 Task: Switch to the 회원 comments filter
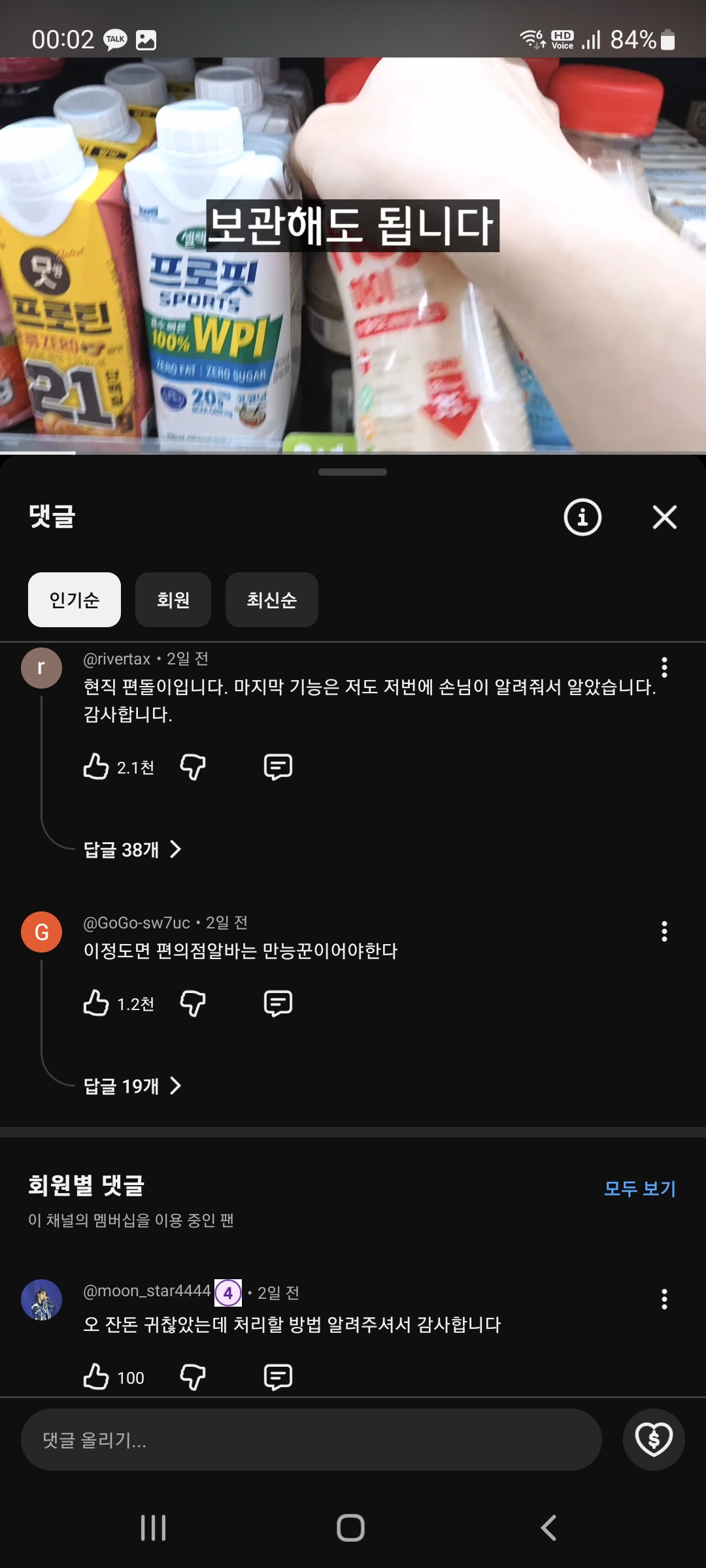click(x=173, y=600)
